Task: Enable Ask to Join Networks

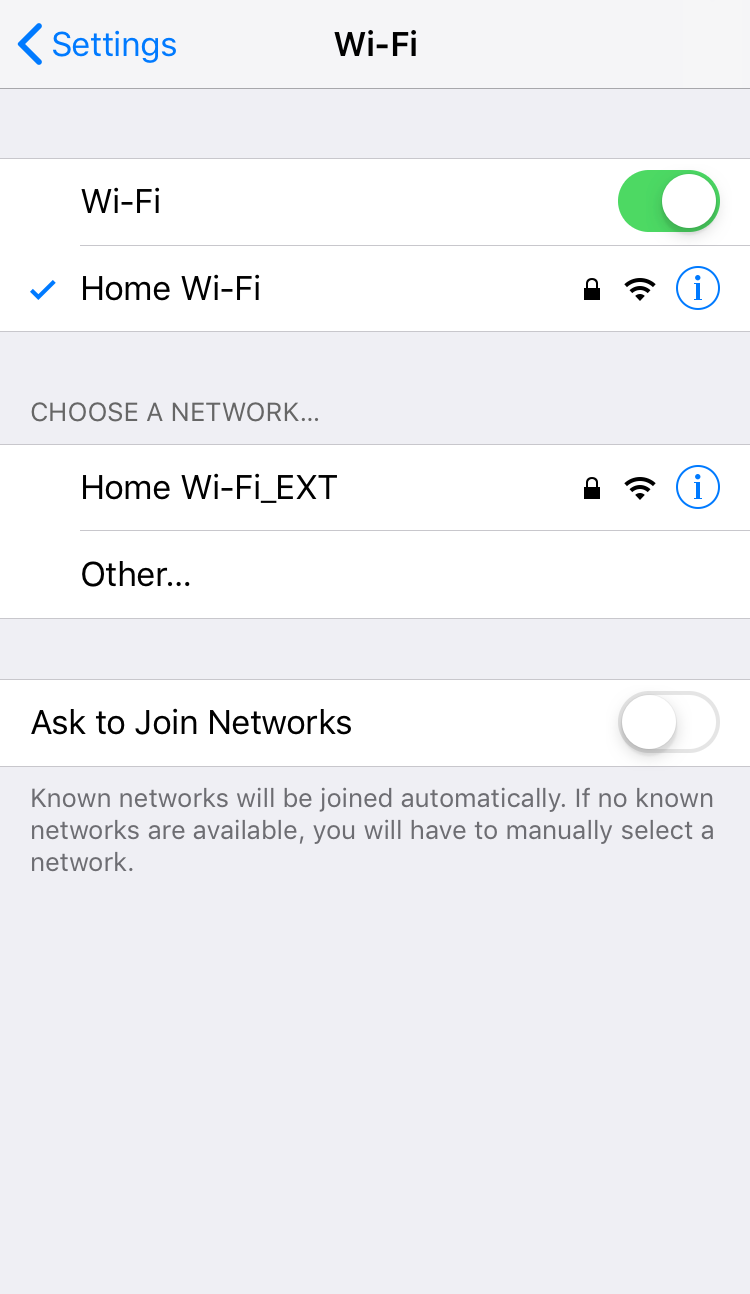Action: point(669,722)
